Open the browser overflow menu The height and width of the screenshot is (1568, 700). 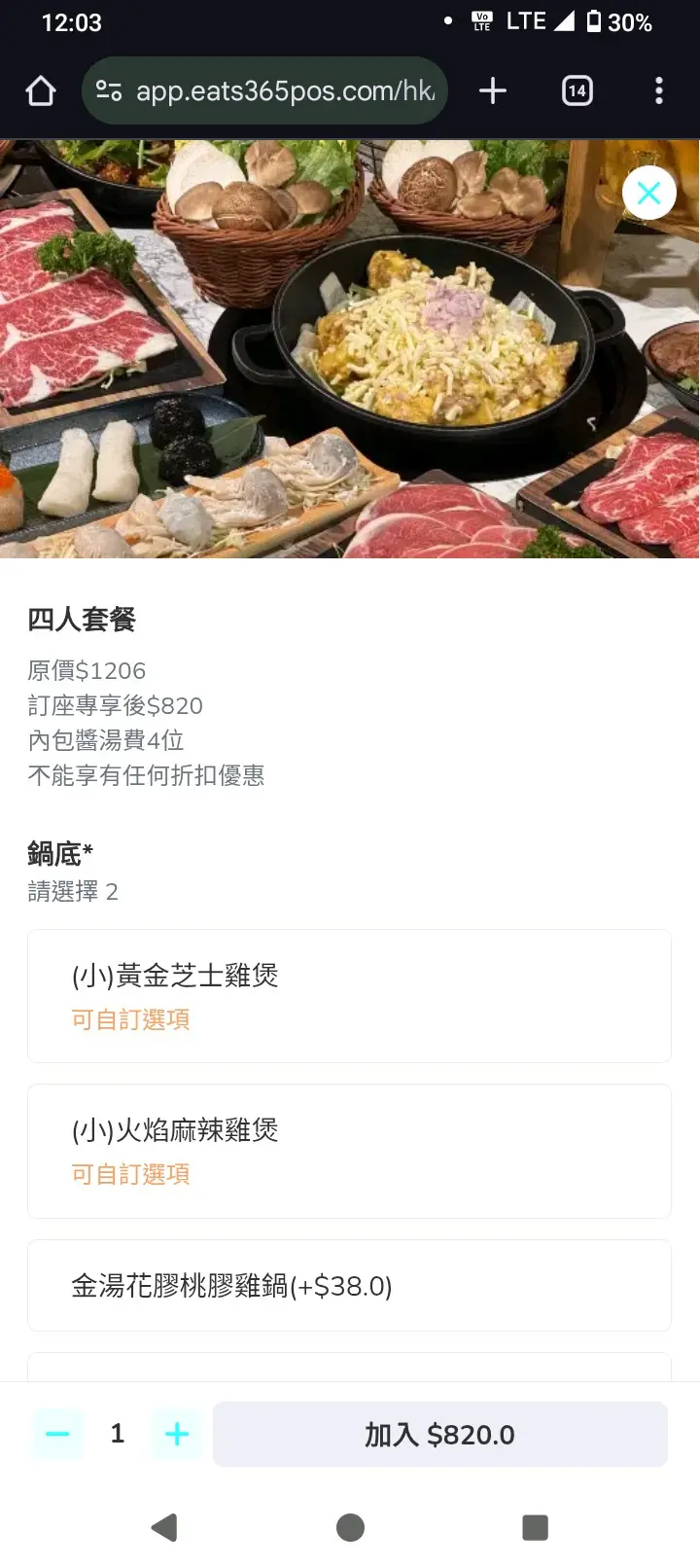(x=659, y=91)
